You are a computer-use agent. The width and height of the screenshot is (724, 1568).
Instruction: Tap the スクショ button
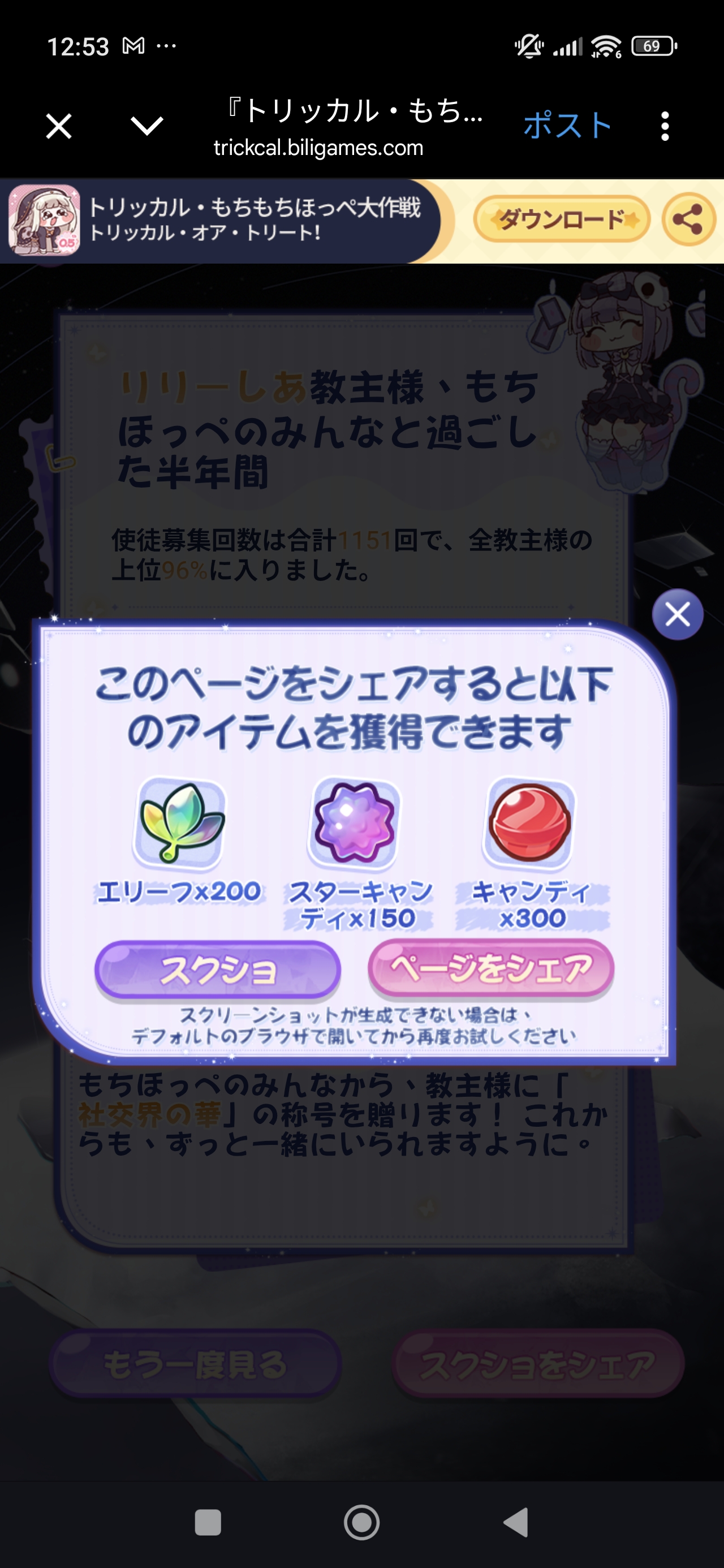click(x=217, y=970)
